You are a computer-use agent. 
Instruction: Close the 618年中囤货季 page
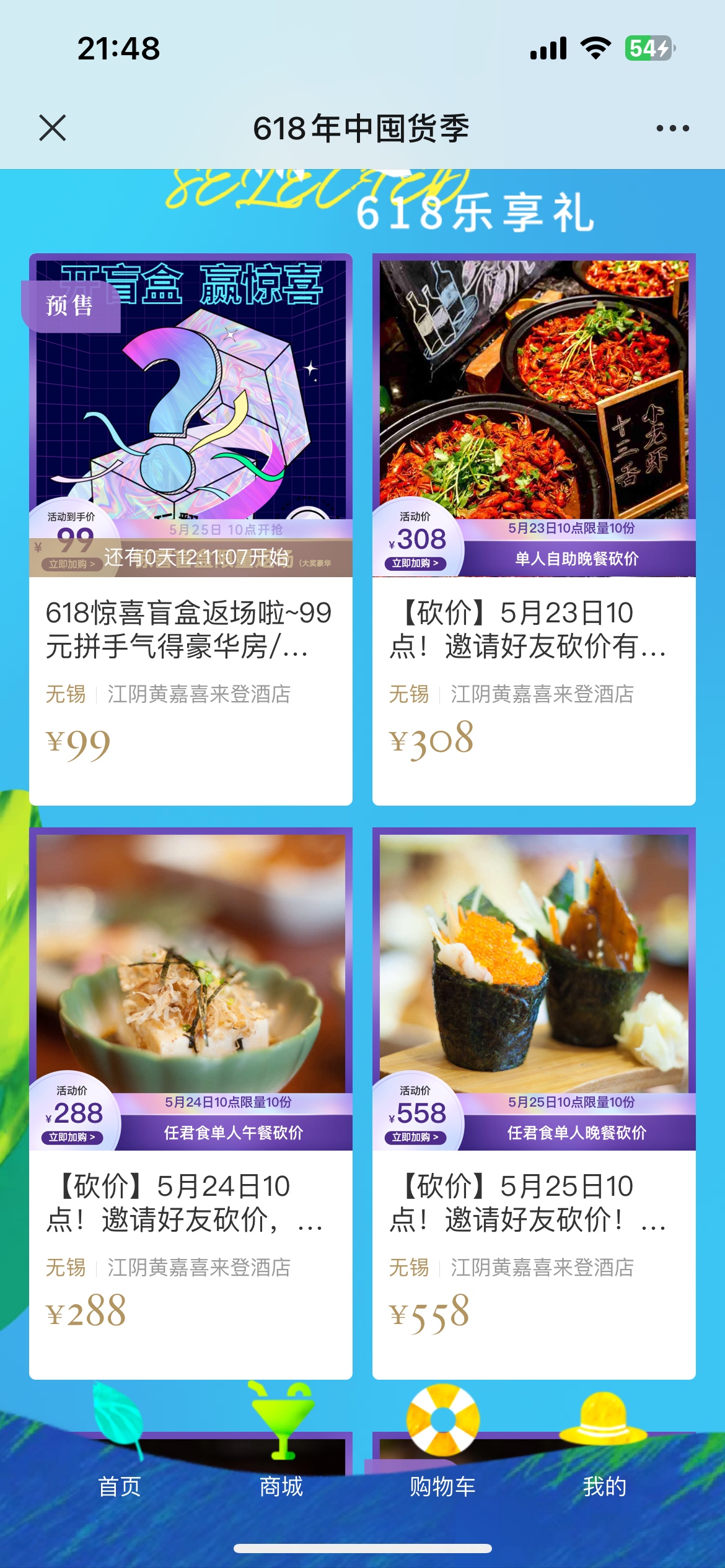coord(52,128)
